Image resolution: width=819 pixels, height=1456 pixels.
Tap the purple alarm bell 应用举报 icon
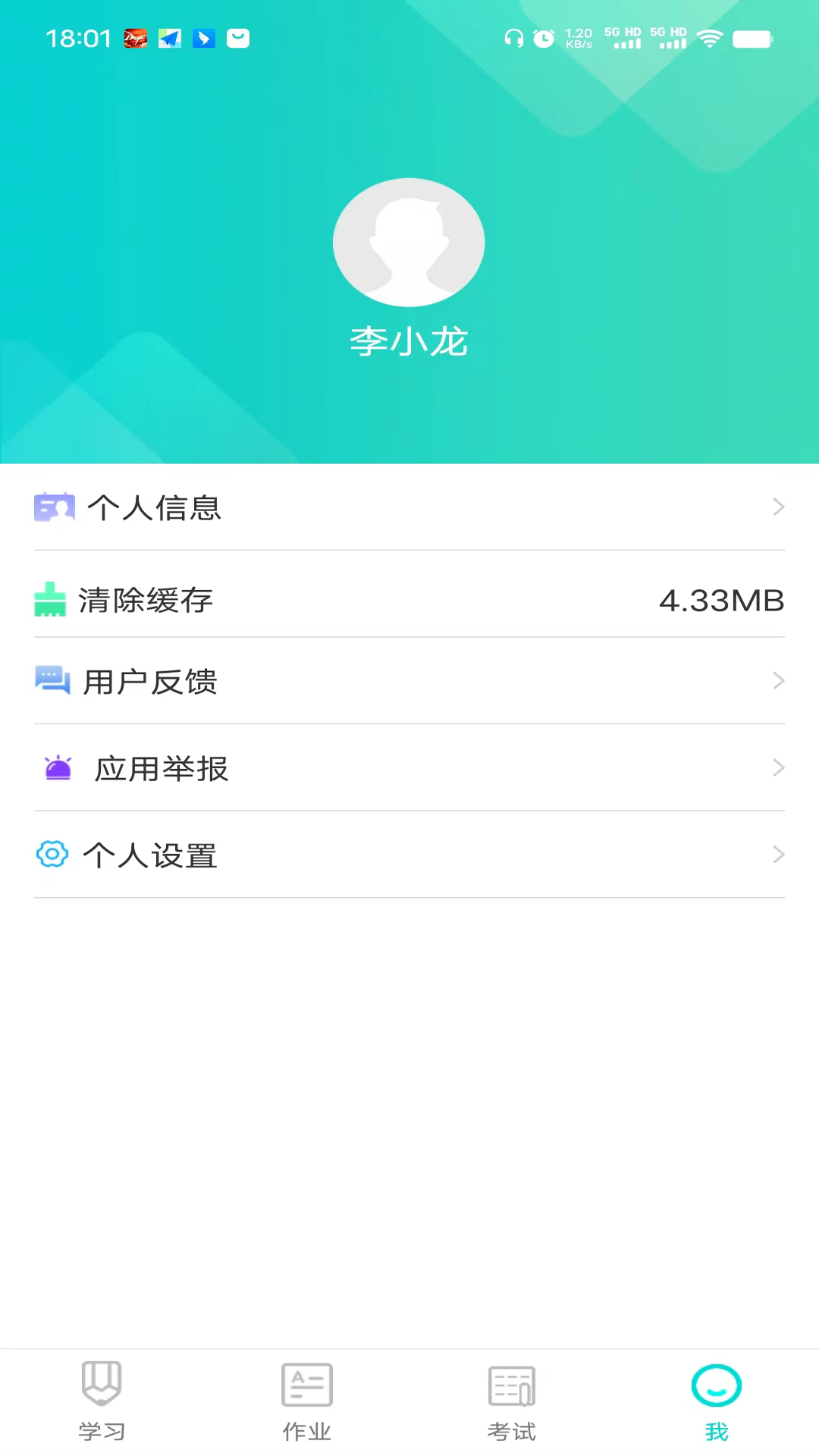(x=58, y=767)
